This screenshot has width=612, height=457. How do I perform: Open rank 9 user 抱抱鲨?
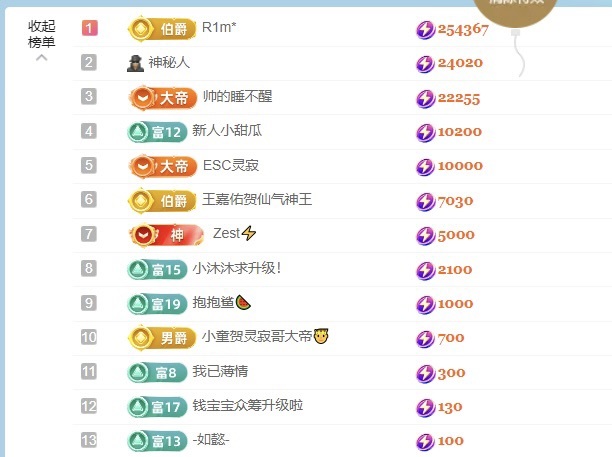pos(213,302)
